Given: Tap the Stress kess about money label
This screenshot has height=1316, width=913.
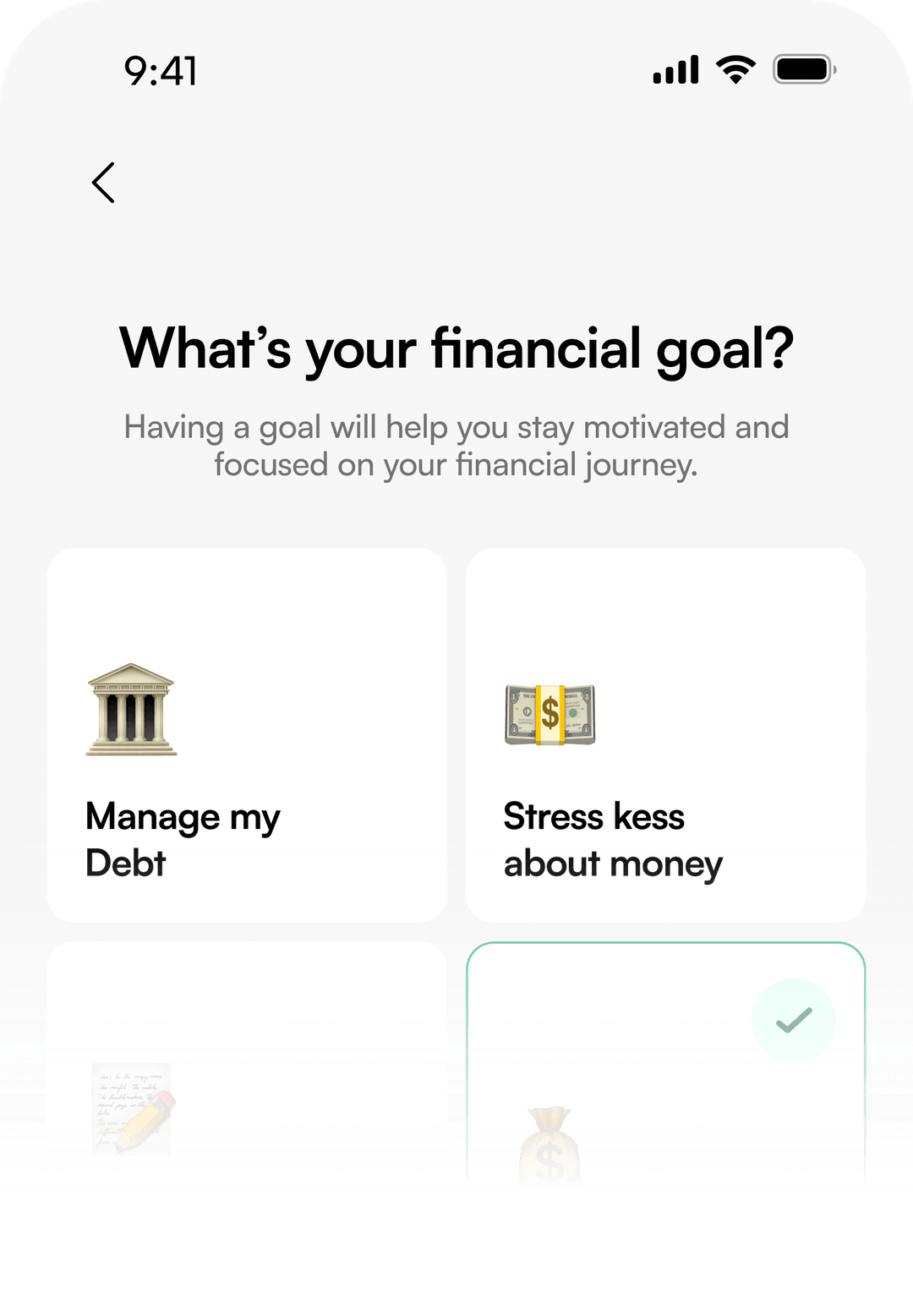Looking at the screenshot, I should pos(612,840).
